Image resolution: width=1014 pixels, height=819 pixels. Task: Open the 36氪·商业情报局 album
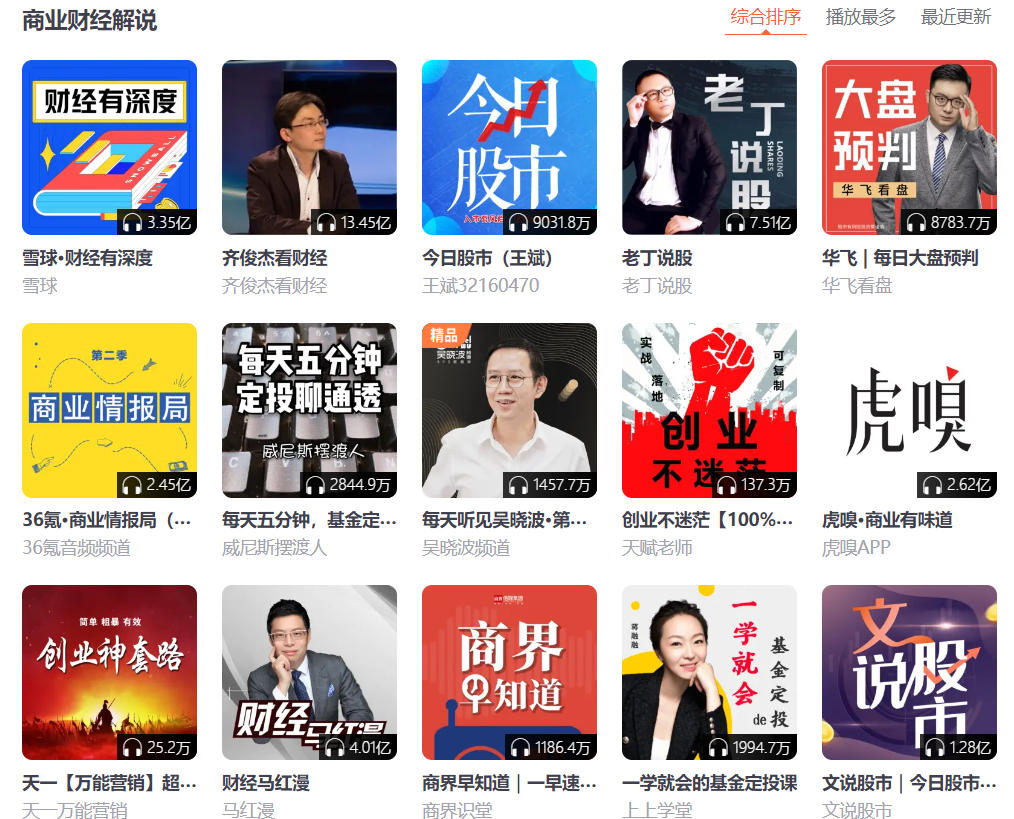click(x=109, y=410)
